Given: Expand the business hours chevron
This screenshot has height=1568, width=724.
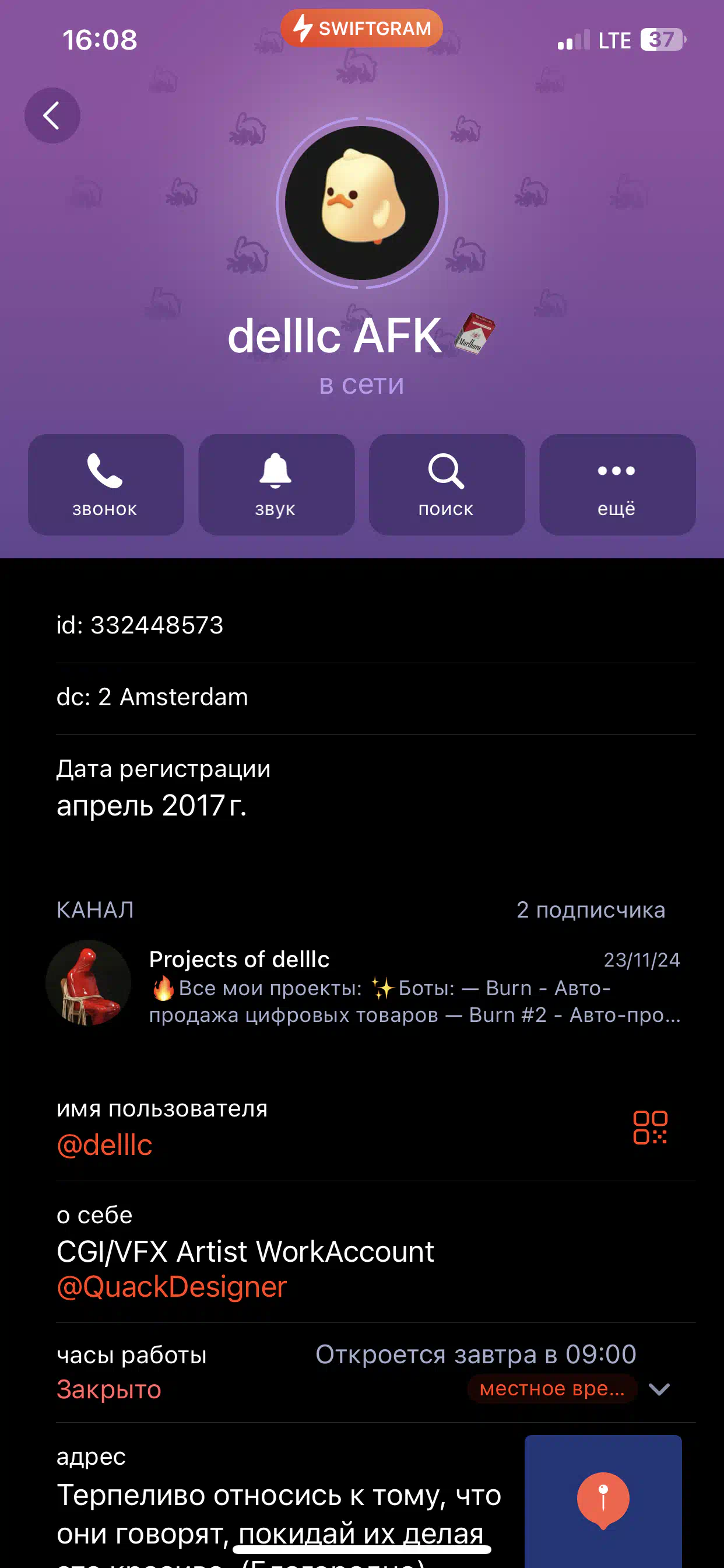Looking at the screenshot, I should [x=659, y=1389].
